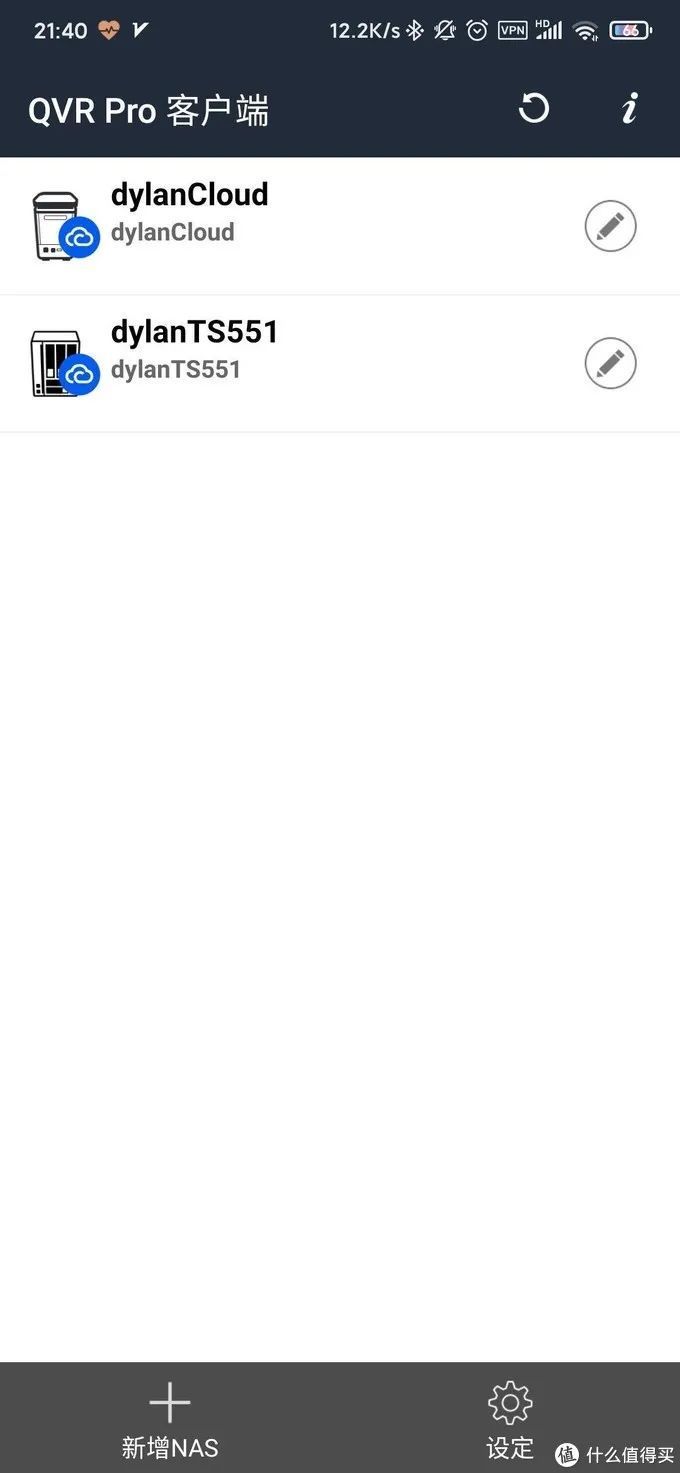Add a new NAS with 新增NAS
Viewport: 680px width, 1473px height.
[170, 1419]
